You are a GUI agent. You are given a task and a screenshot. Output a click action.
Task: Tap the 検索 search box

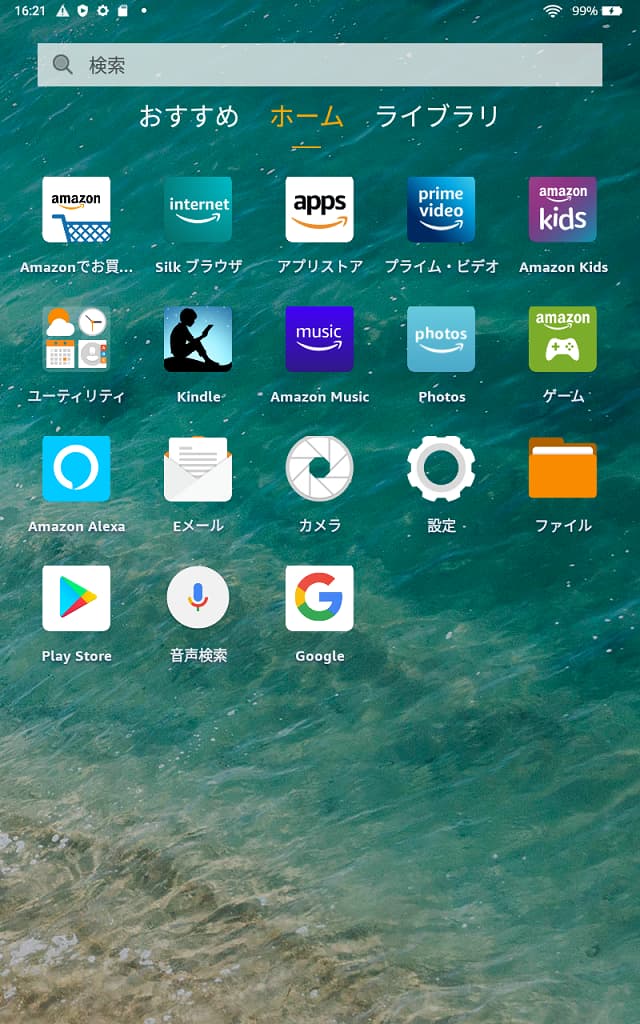pyautogui.click(x=319, y=65)
